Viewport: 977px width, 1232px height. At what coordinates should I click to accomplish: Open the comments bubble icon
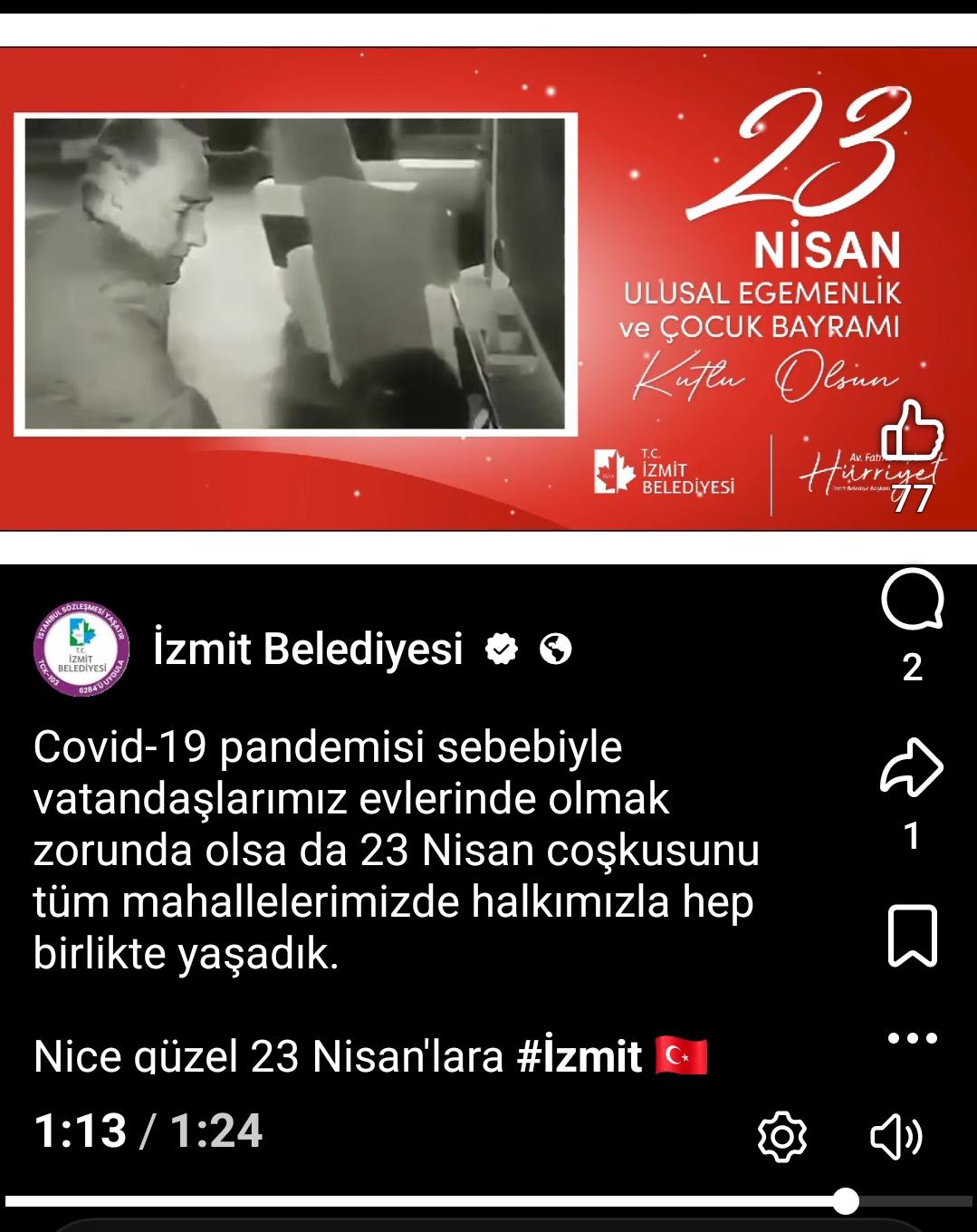tap(912, 599)
